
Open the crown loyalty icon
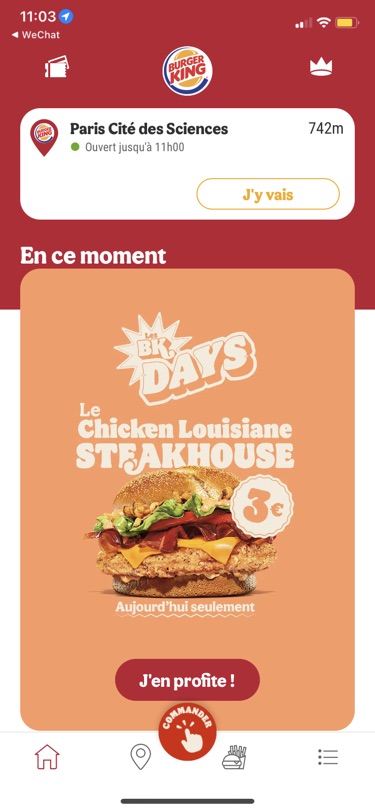click(321, 67)
